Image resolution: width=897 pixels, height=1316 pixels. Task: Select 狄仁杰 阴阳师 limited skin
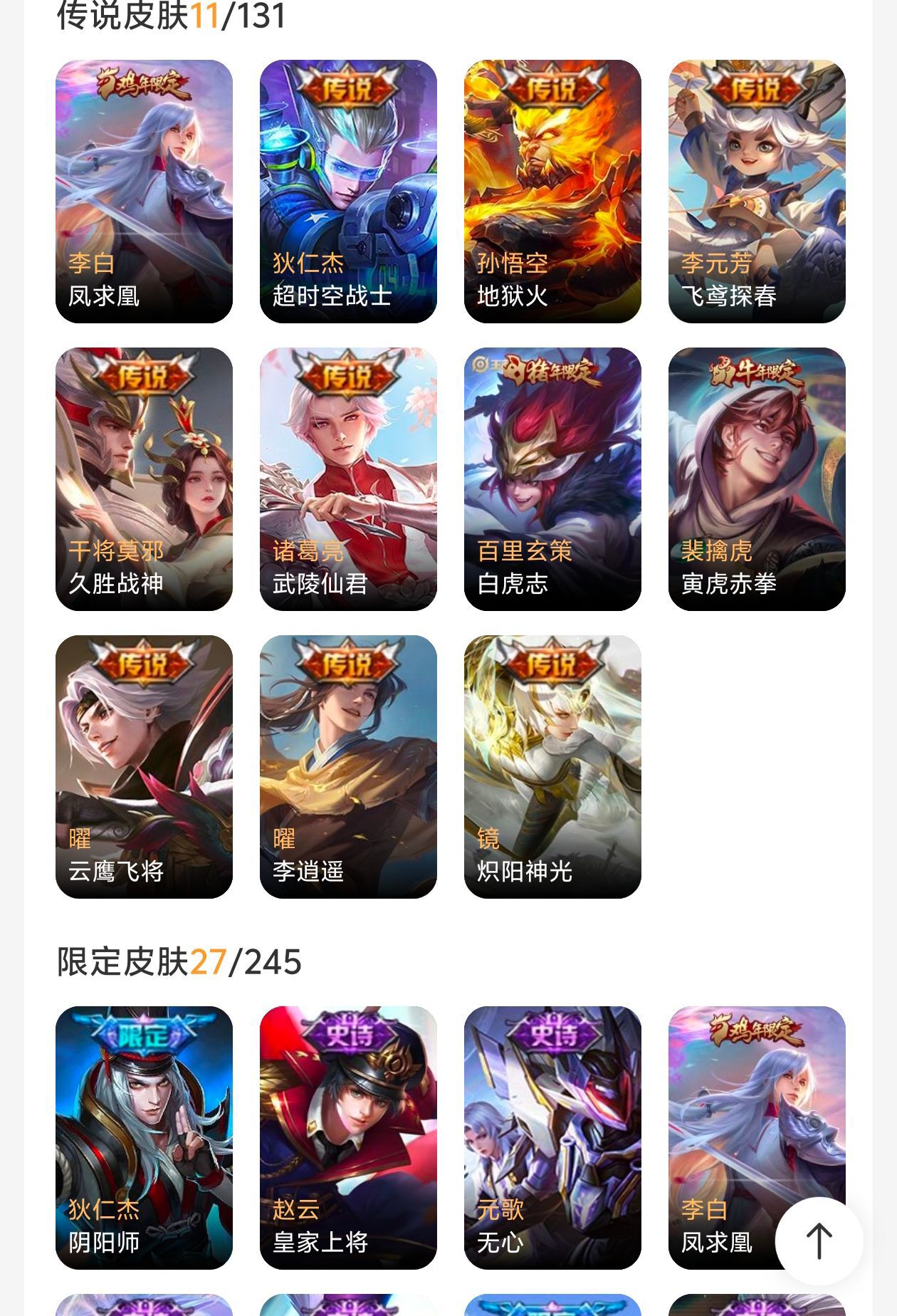tap(144, 1137)
